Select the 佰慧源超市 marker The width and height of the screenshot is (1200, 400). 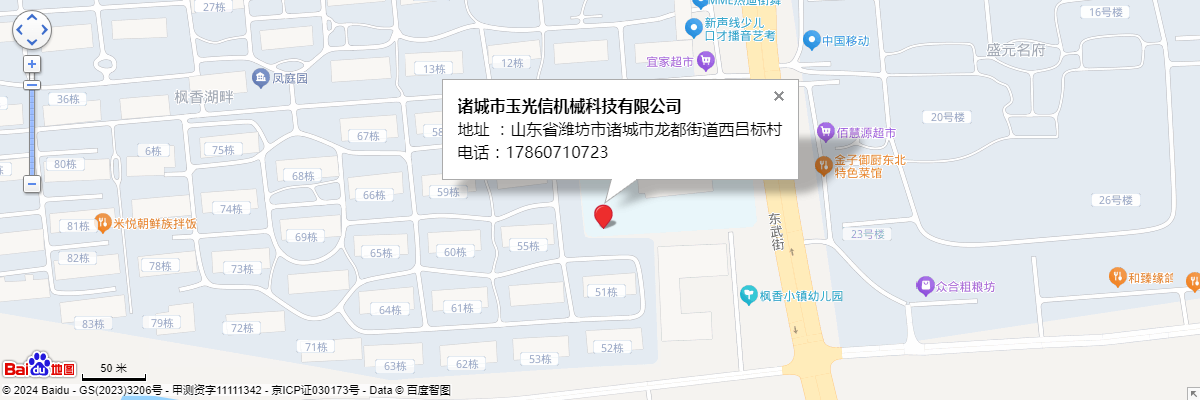coord(826,131)
